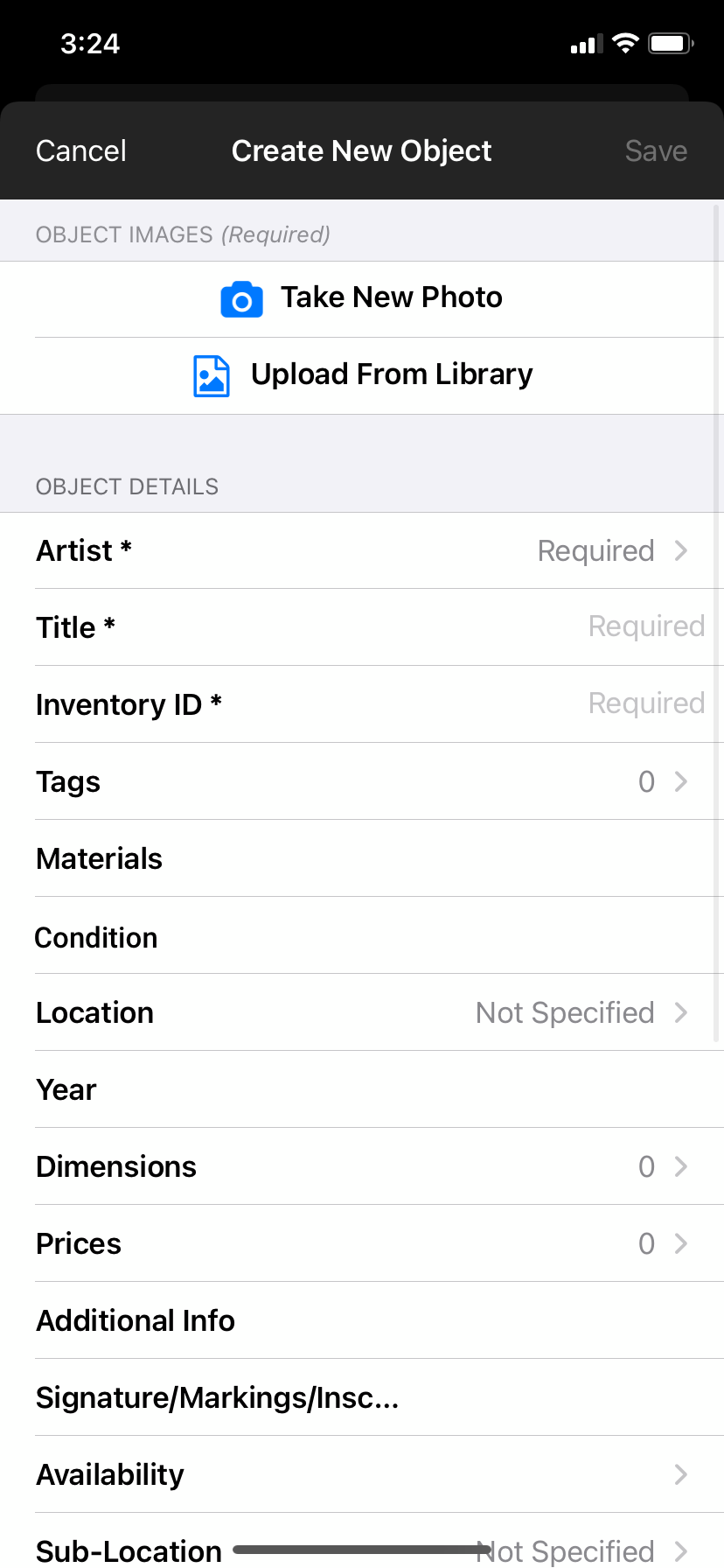Open the Tags row
The width and height of the screenshot is (724, 1568).
coord(362,781)
